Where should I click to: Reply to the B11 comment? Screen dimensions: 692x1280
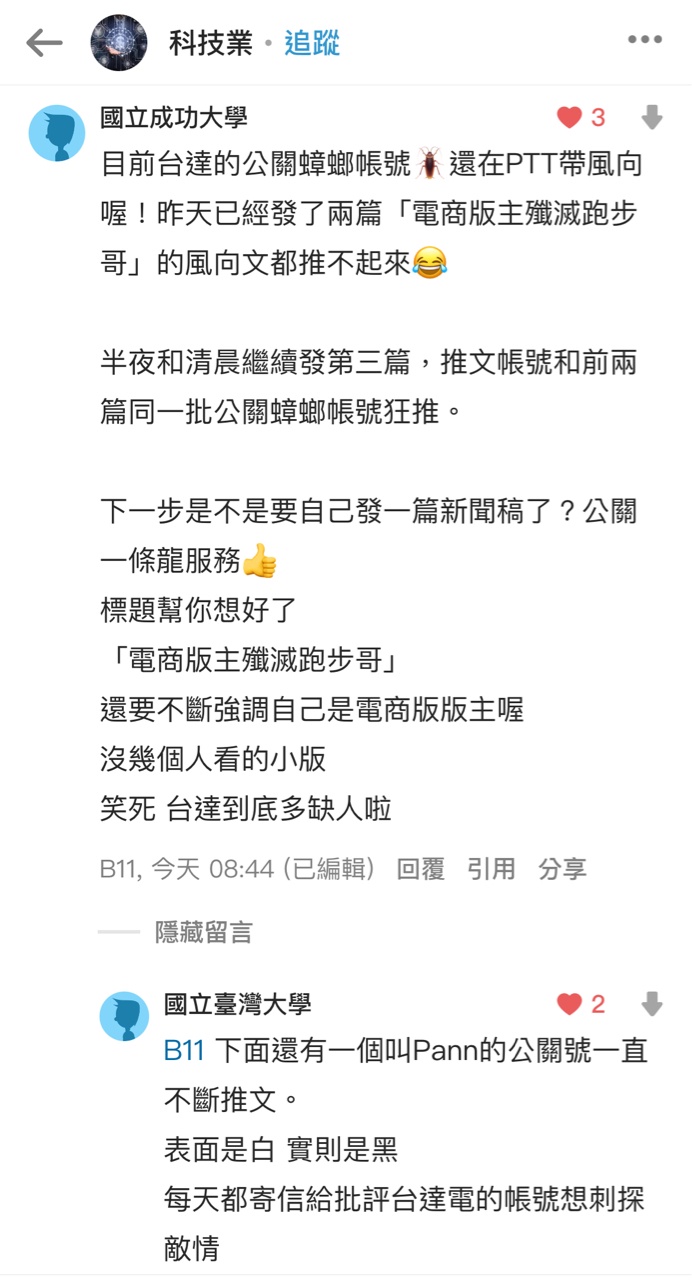click(x=420, y=869)
